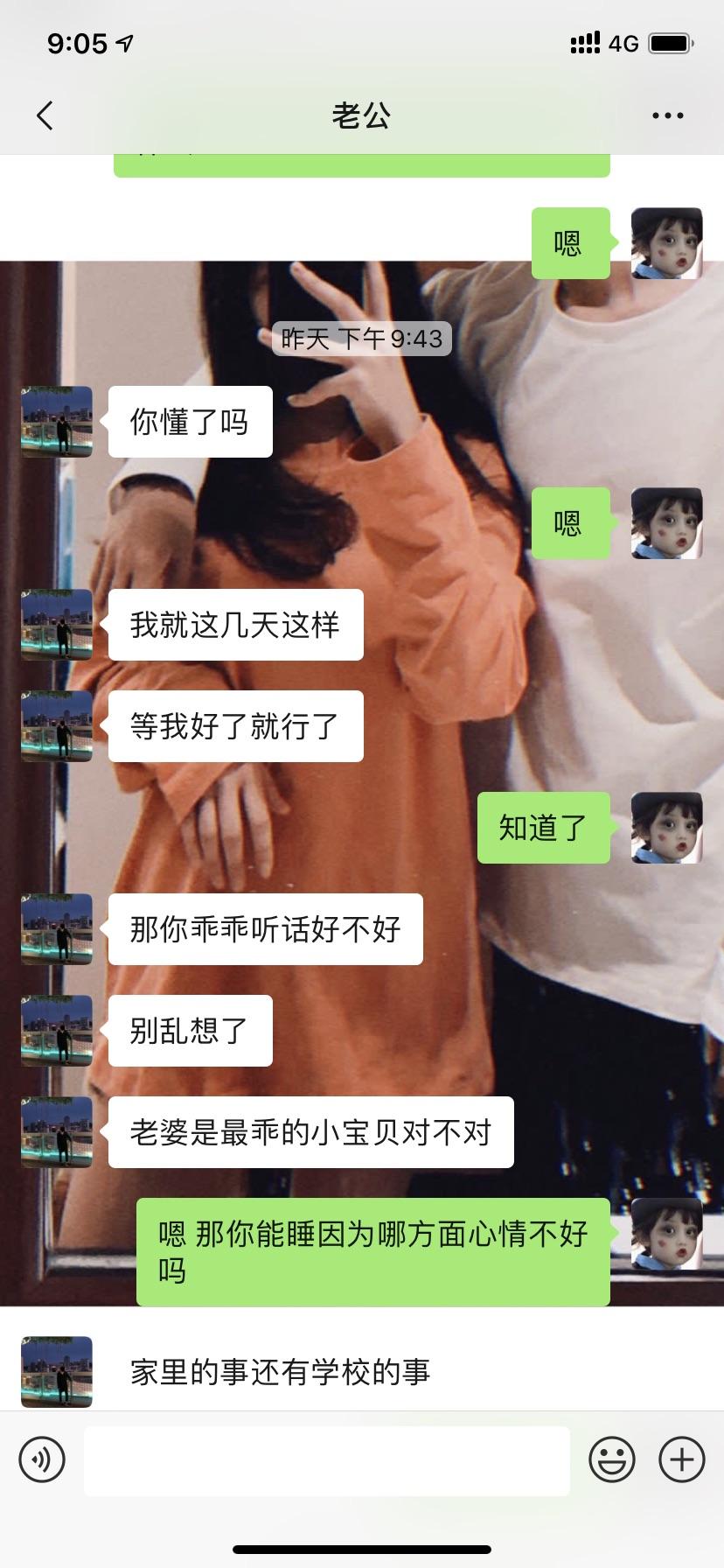Go back from the 老公 chat
This screenshot has width=724, height=1568.
pyautogui.click(x=45, y=115)
